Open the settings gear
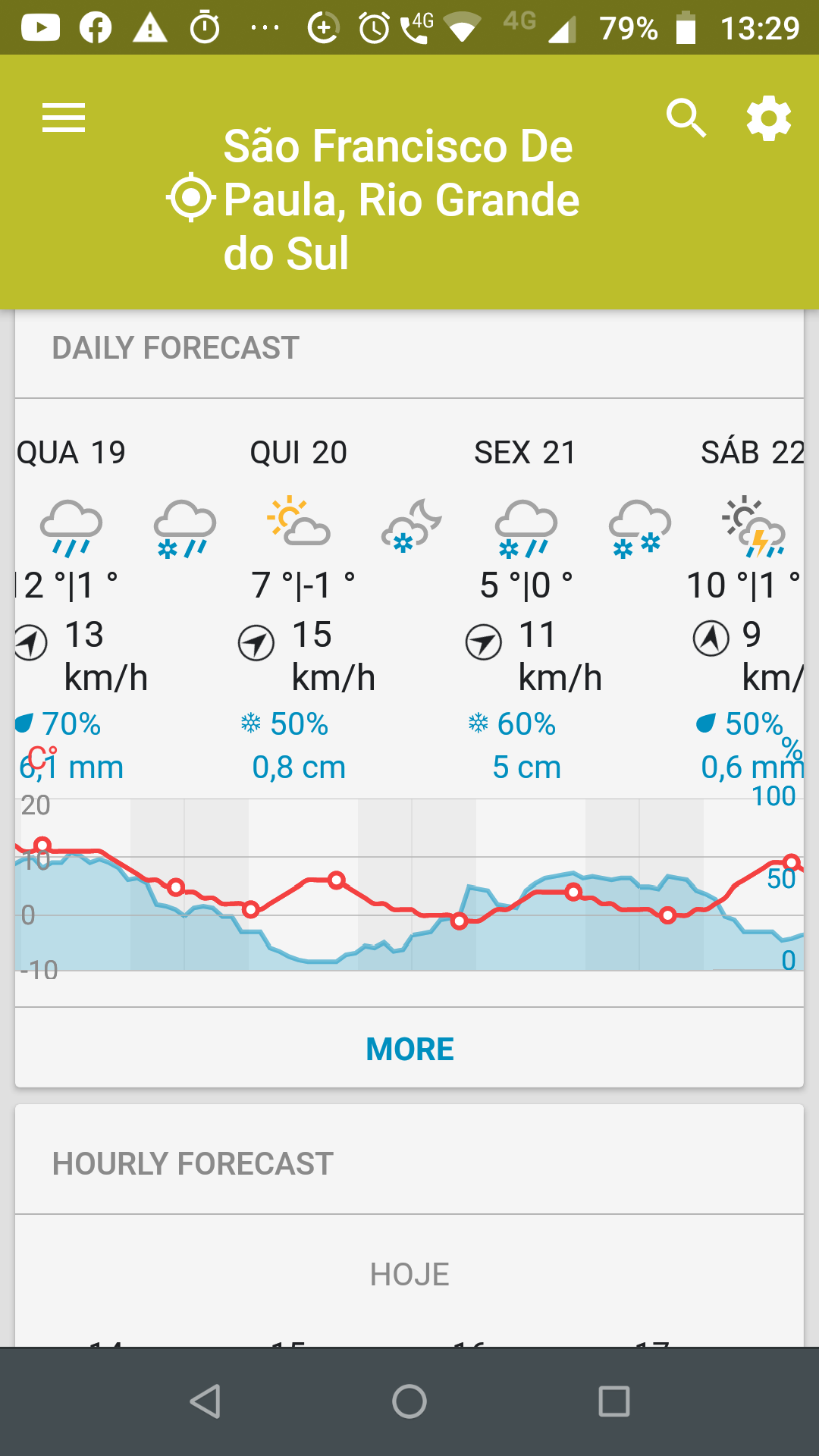 point(768,118)
